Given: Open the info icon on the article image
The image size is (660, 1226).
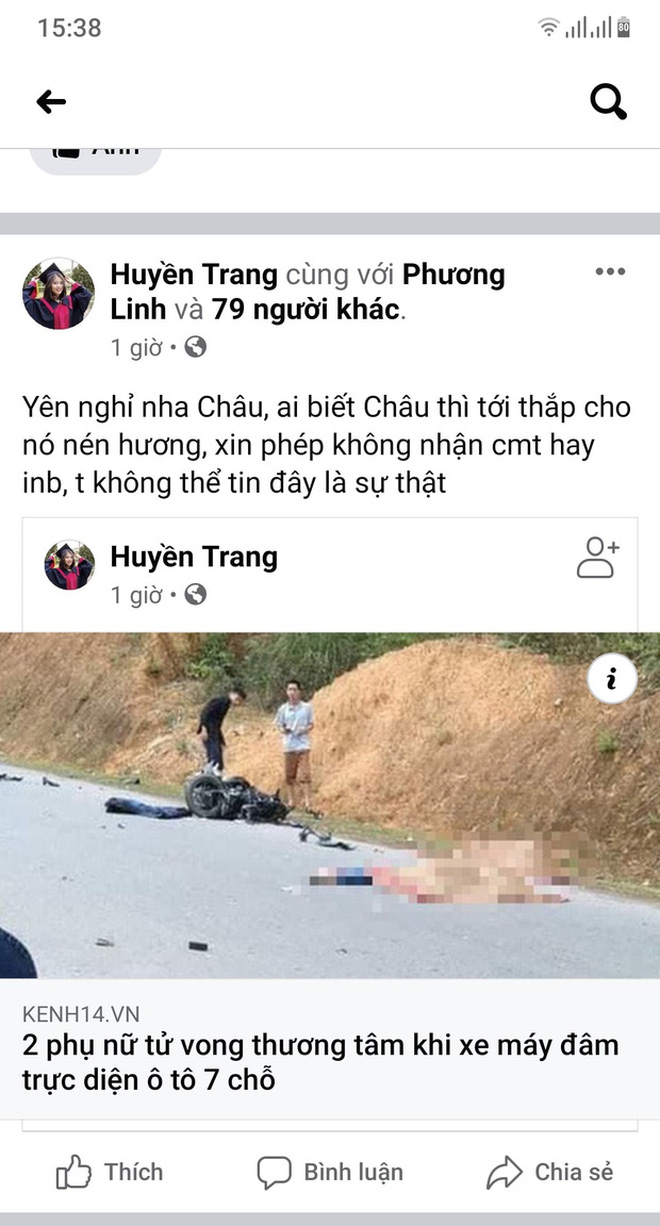Looking at the screenshot, I should tap(611, 681).
